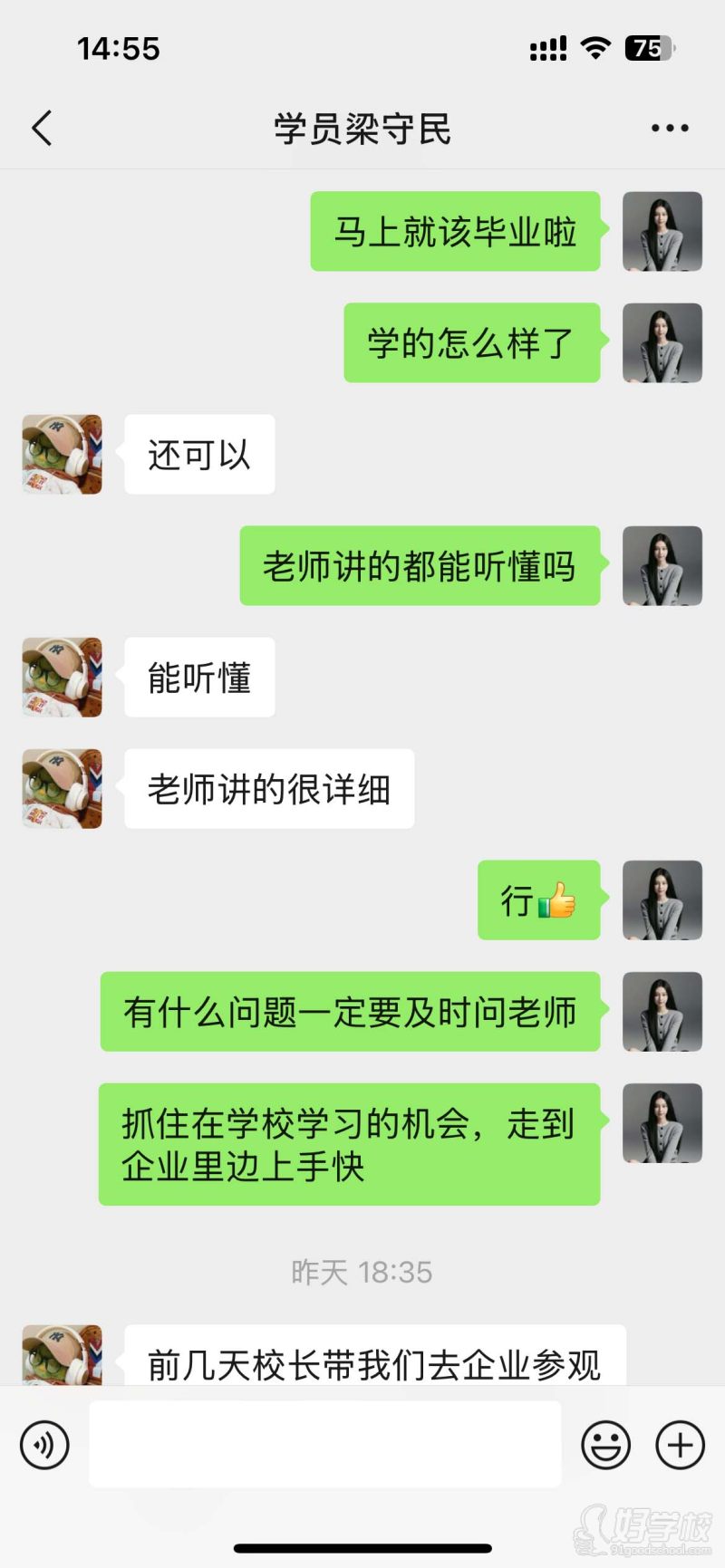Tap the 还可以 message bubble
The image size is (725, 1568).
(199, 454)
